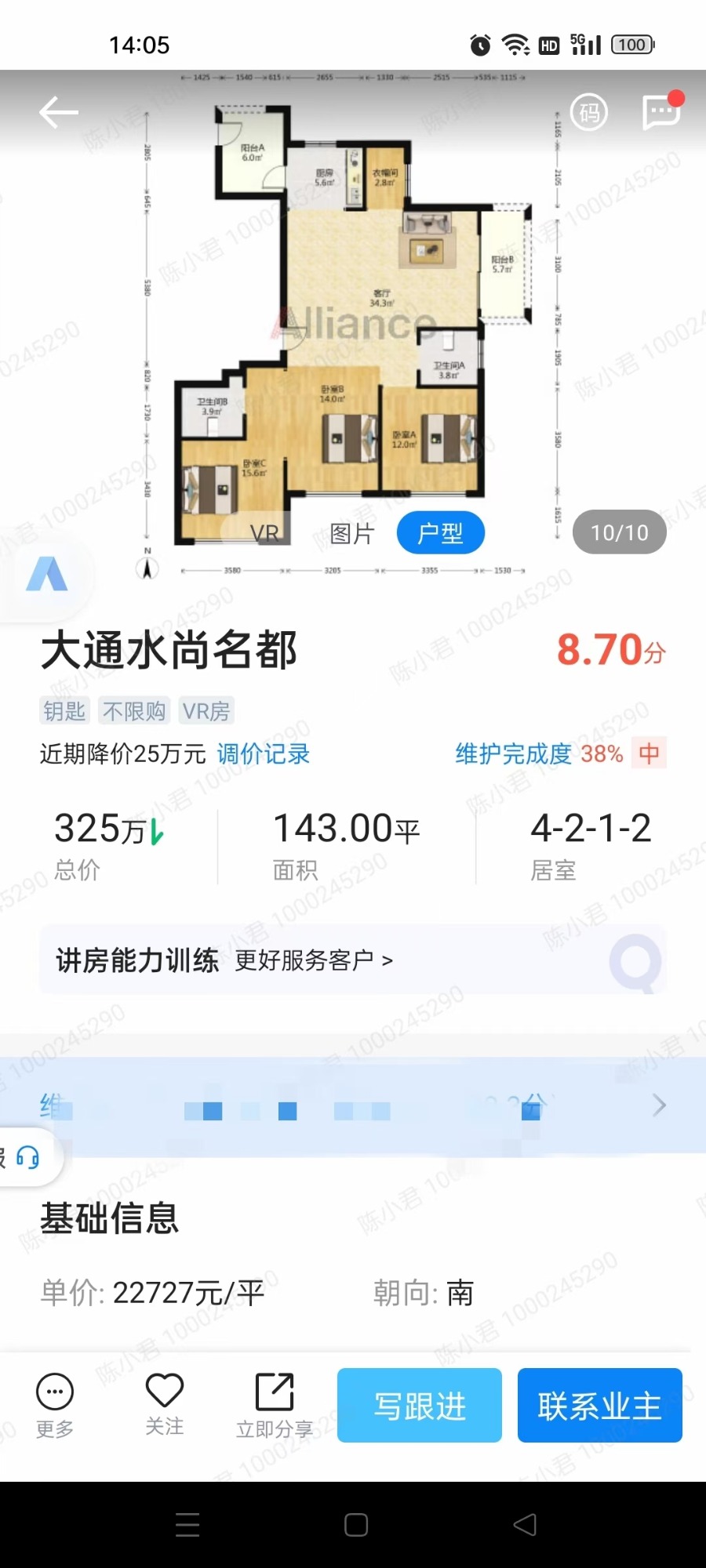
Task: Tap the floating blue A logo button
Action: 47,574
